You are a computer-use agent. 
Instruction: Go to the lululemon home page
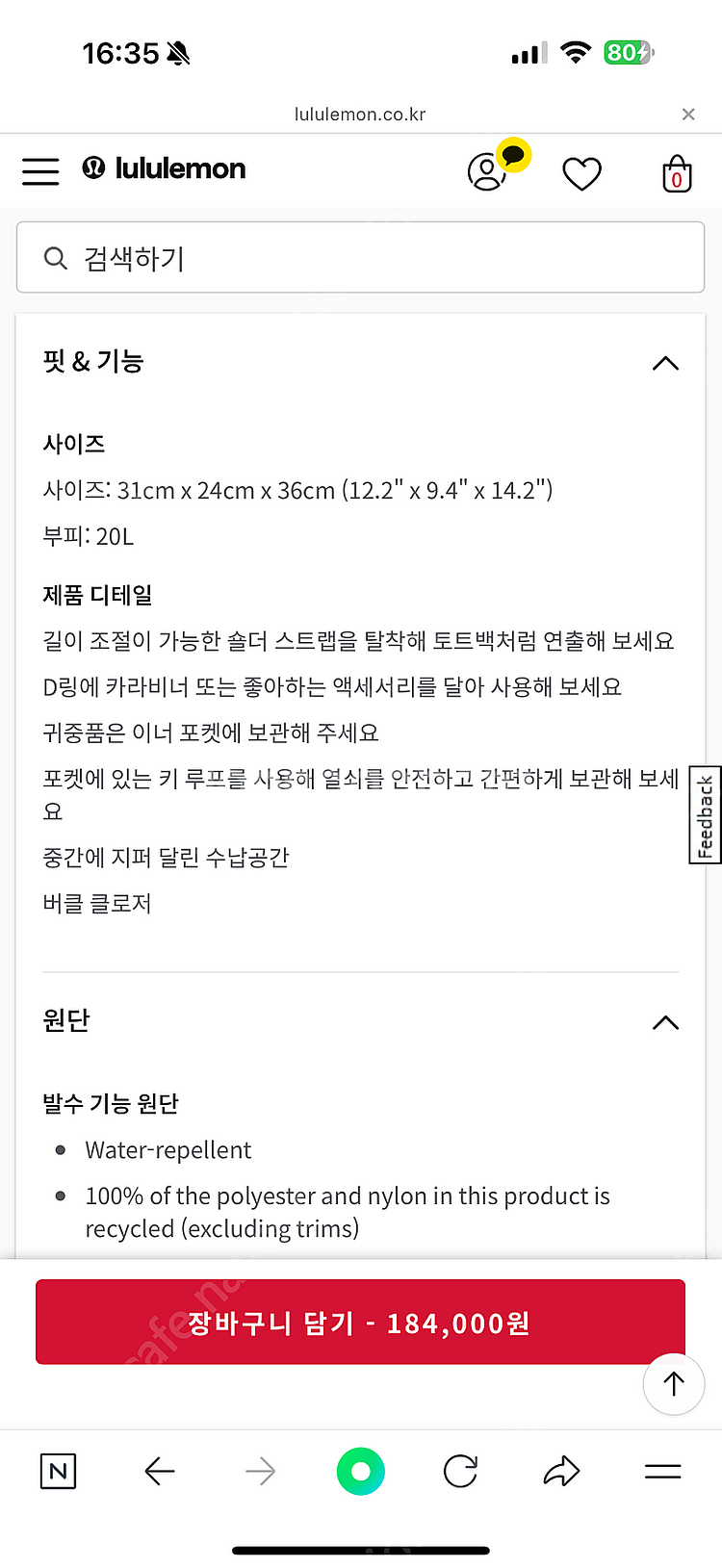pyautogui.click(x=165, y=168)
